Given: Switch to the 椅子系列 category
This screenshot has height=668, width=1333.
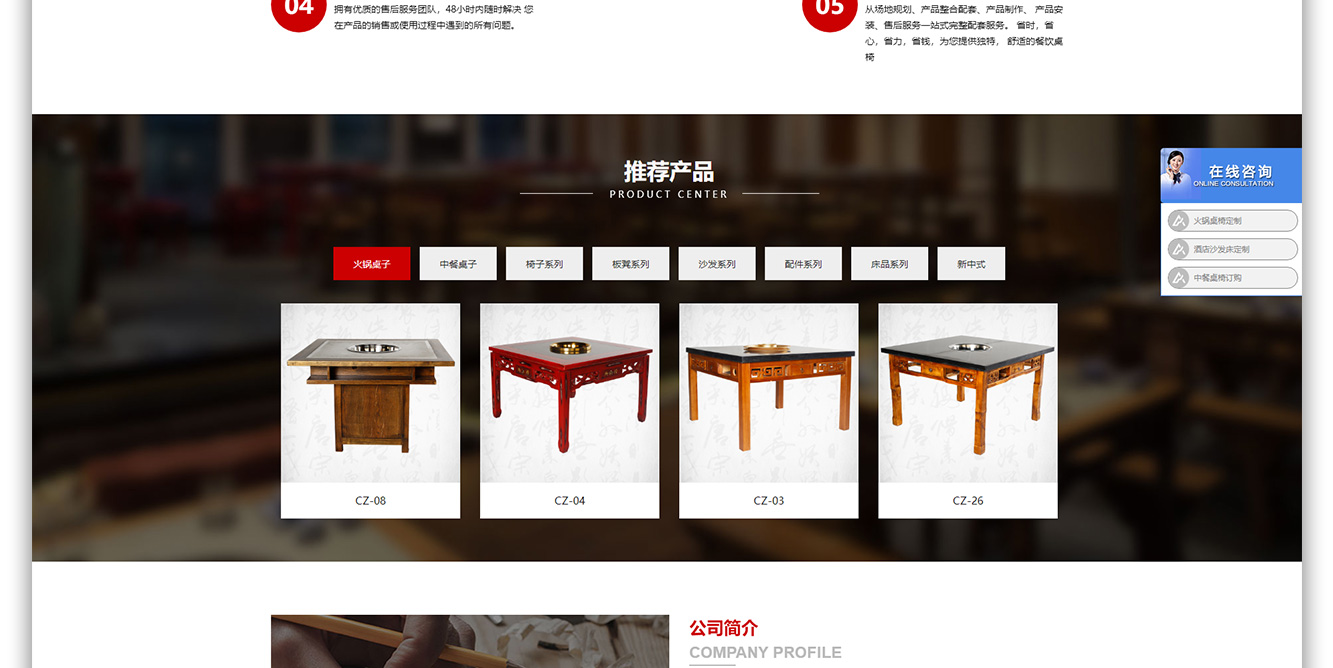Looking at the screenshot, I should click(544, 264).
